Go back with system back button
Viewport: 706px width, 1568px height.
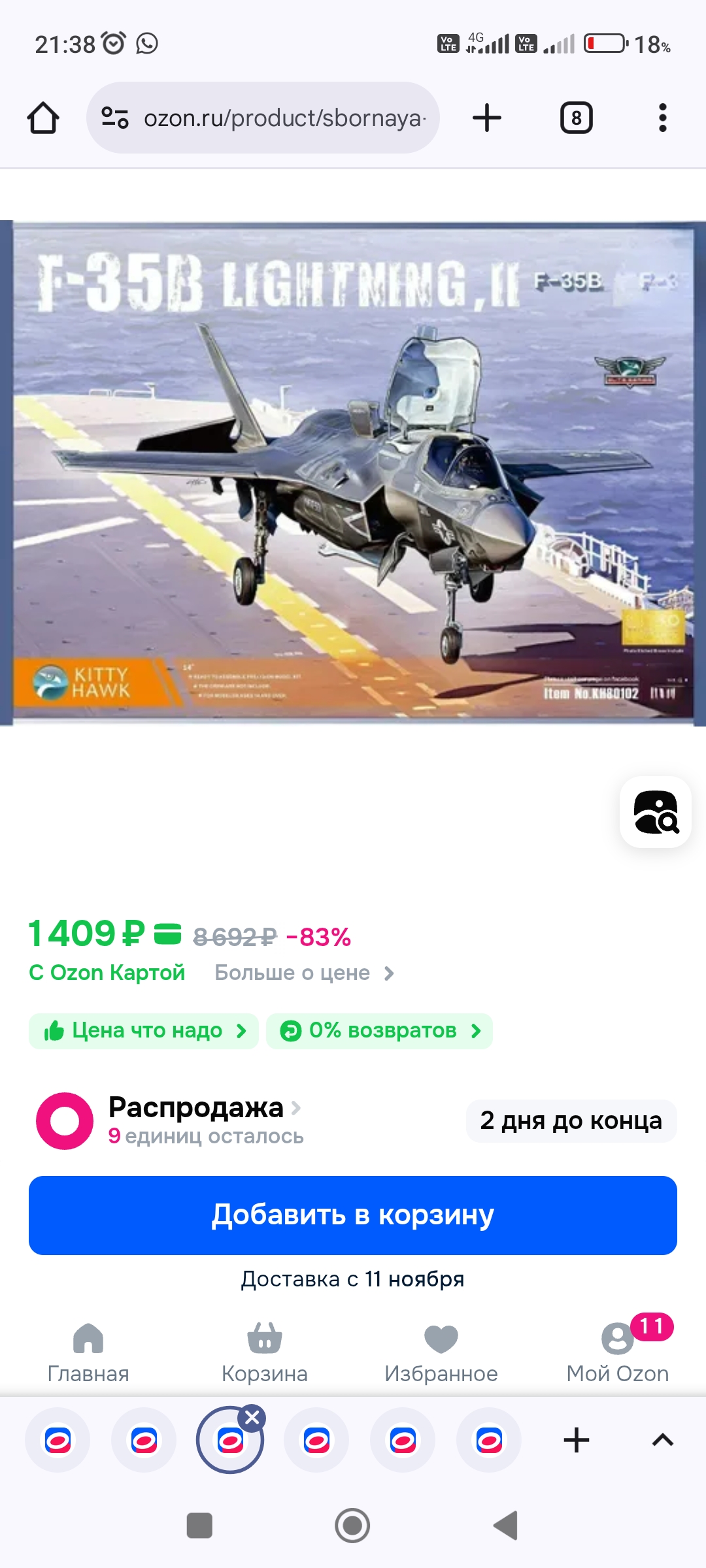(505, 1526)
